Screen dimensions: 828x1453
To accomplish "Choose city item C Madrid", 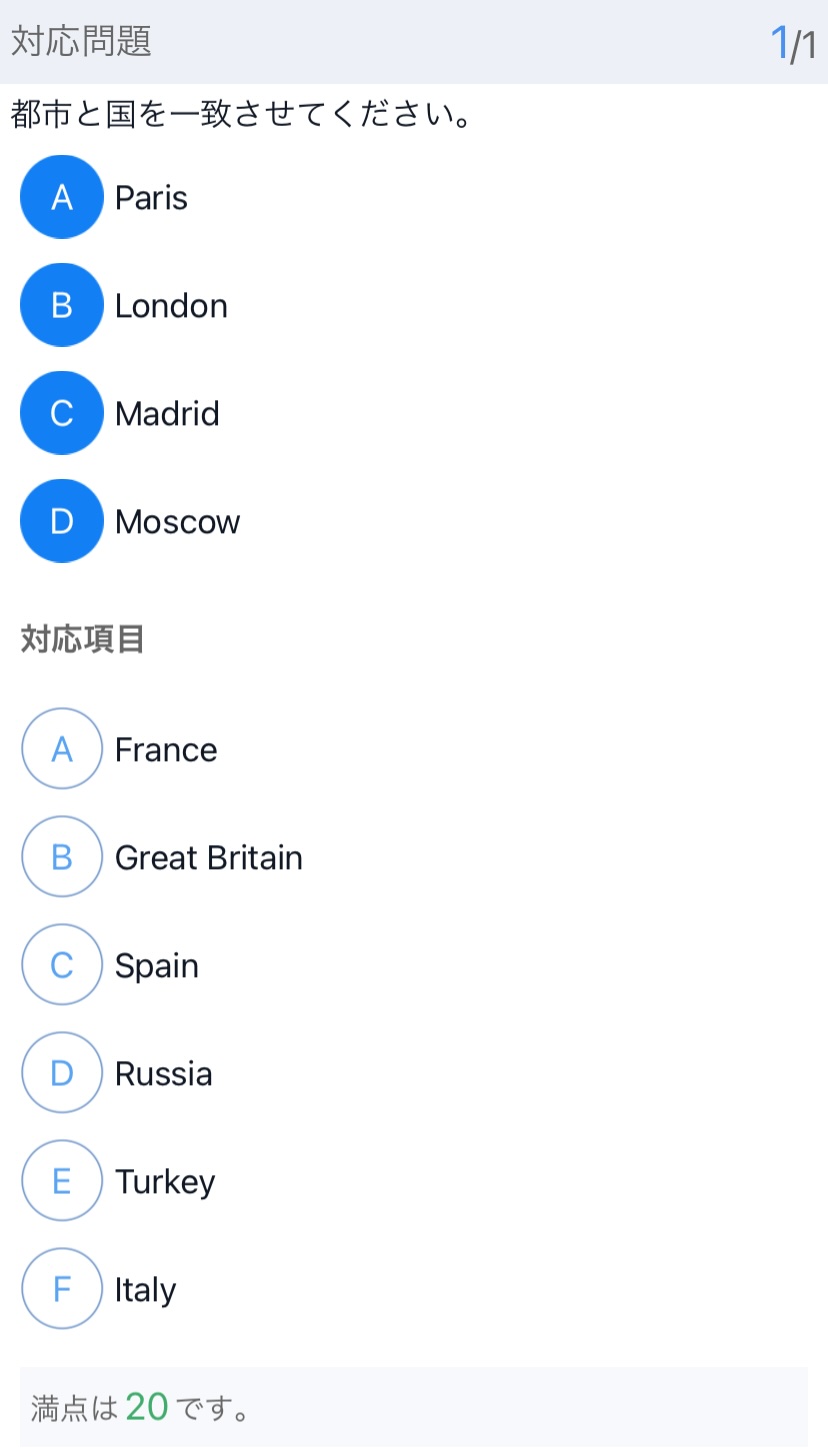I will click(62, 413).
